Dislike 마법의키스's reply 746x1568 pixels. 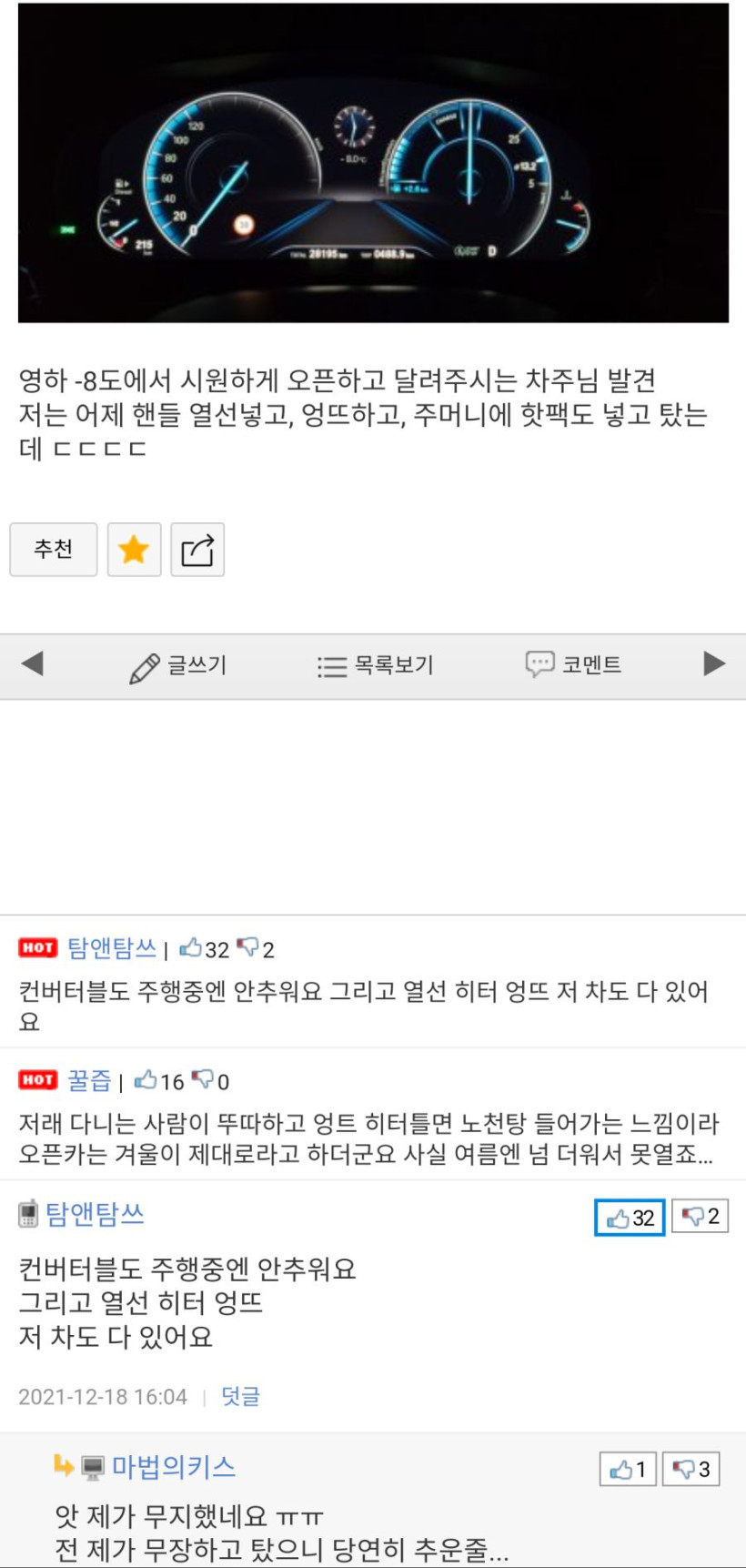pos(691,1469)
